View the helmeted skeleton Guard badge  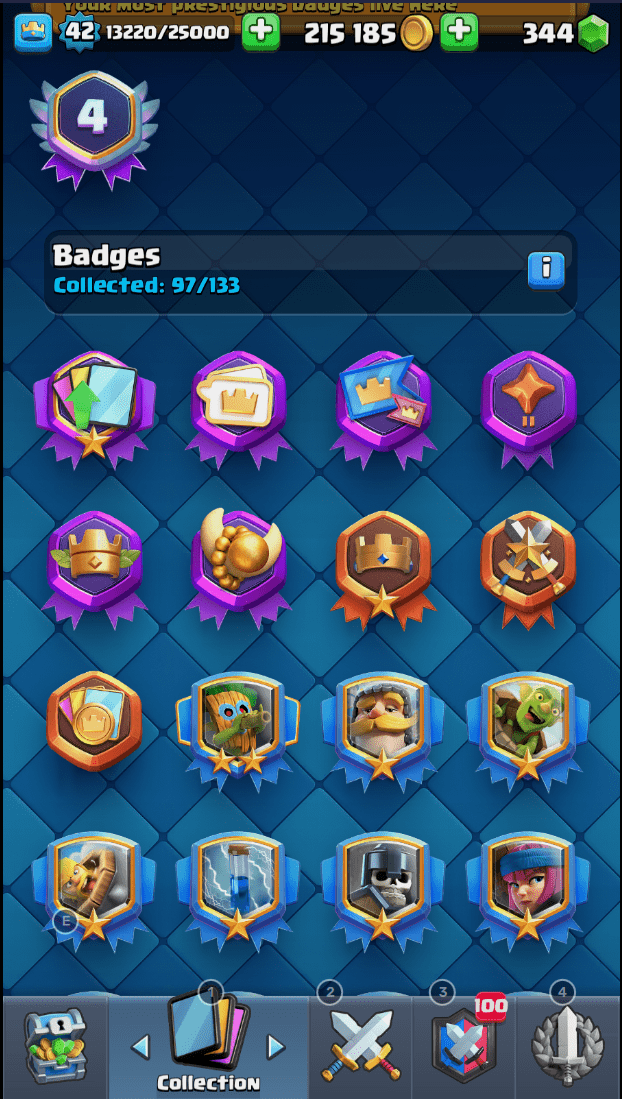(x=383, y=883)
